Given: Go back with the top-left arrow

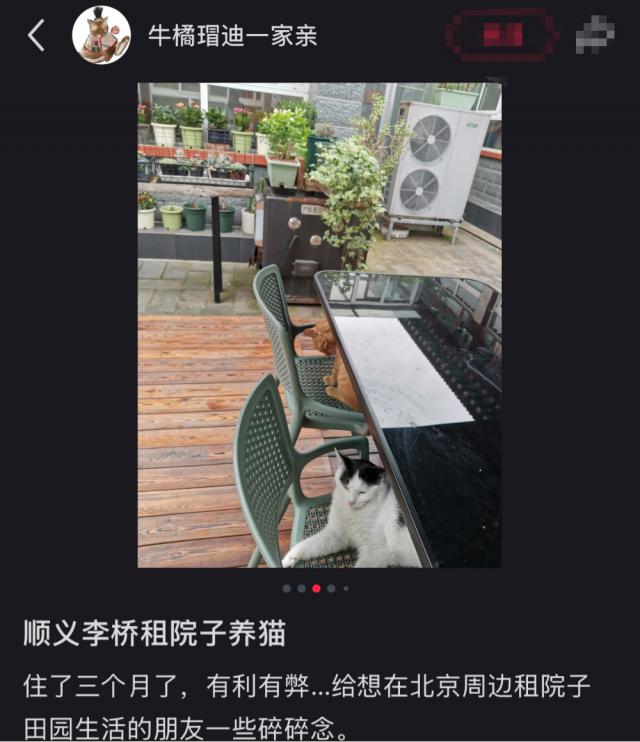Looking at the screenshot, I should [37, 36].
